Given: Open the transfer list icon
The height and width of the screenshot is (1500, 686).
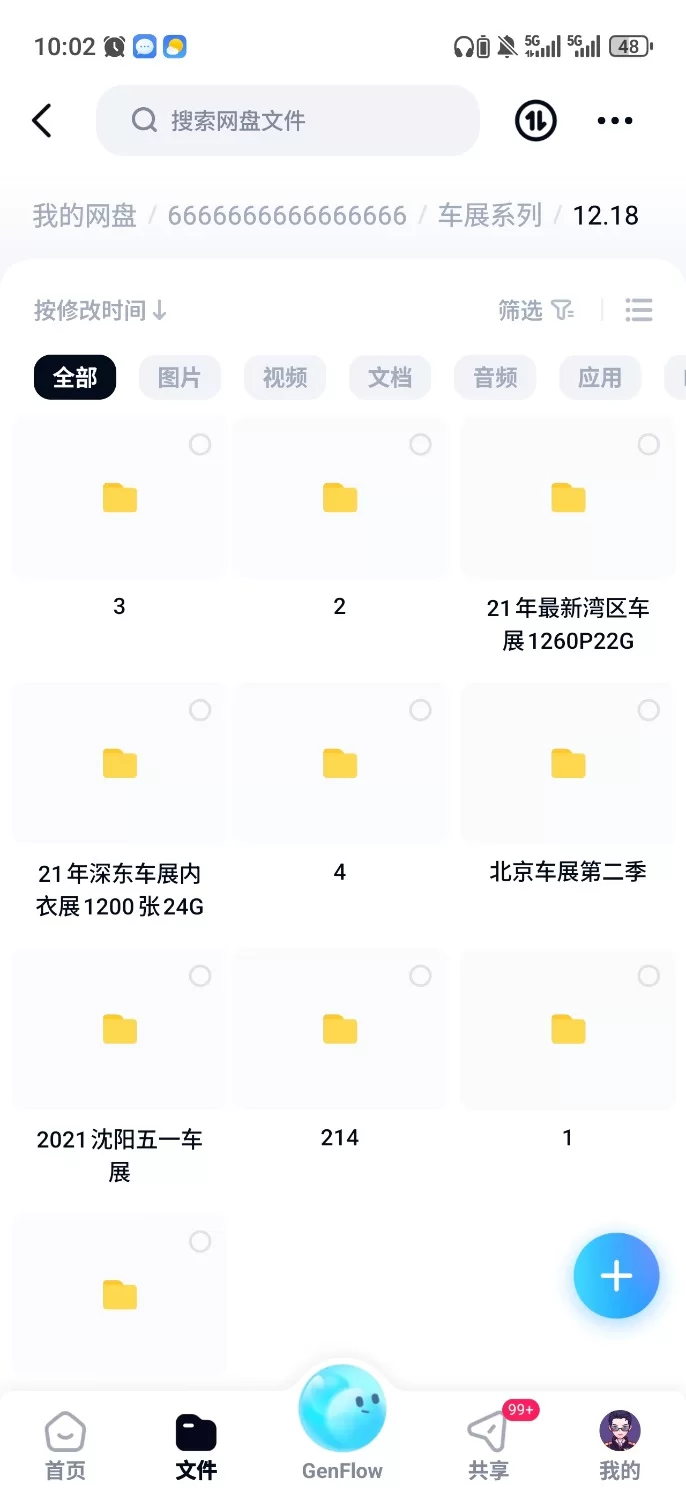Looking at the screenshot, I should coord(535,121).
